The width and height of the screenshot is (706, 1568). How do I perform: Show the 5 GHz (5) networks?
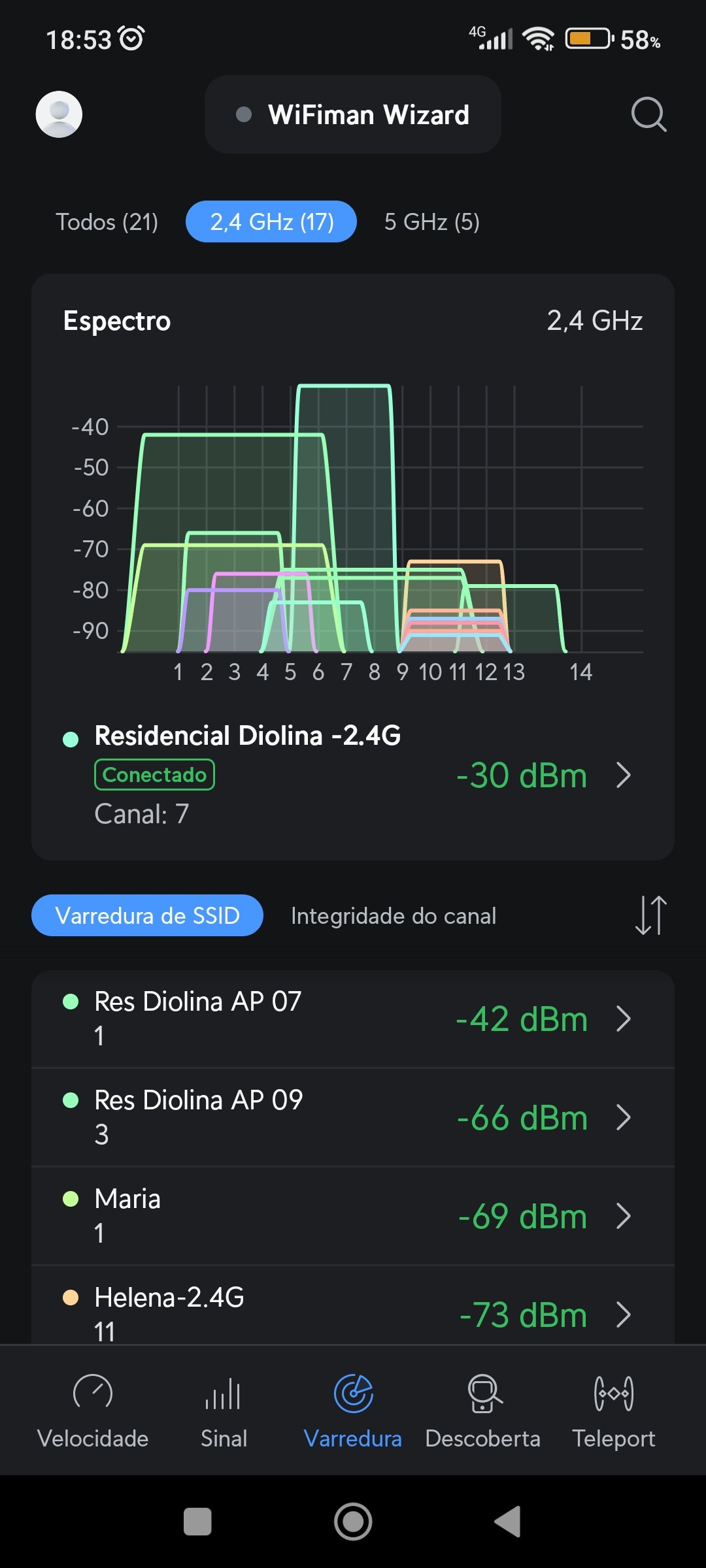coord(431,222)
